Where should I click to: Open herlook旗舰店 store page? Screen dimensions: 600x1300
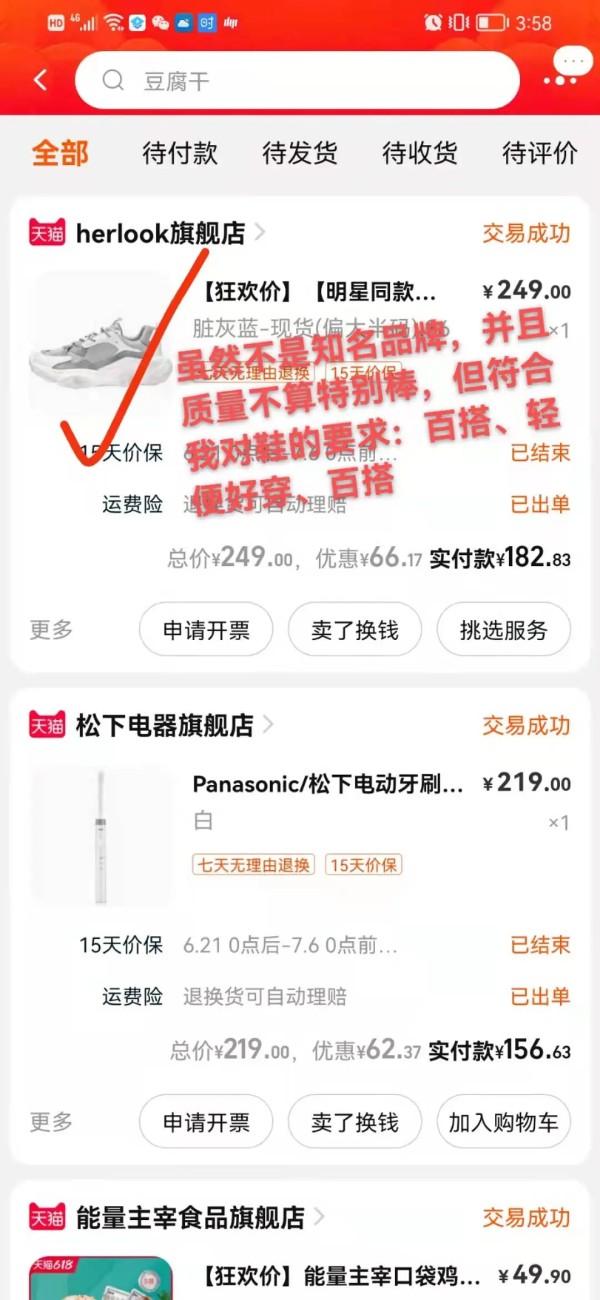[160, 233]
